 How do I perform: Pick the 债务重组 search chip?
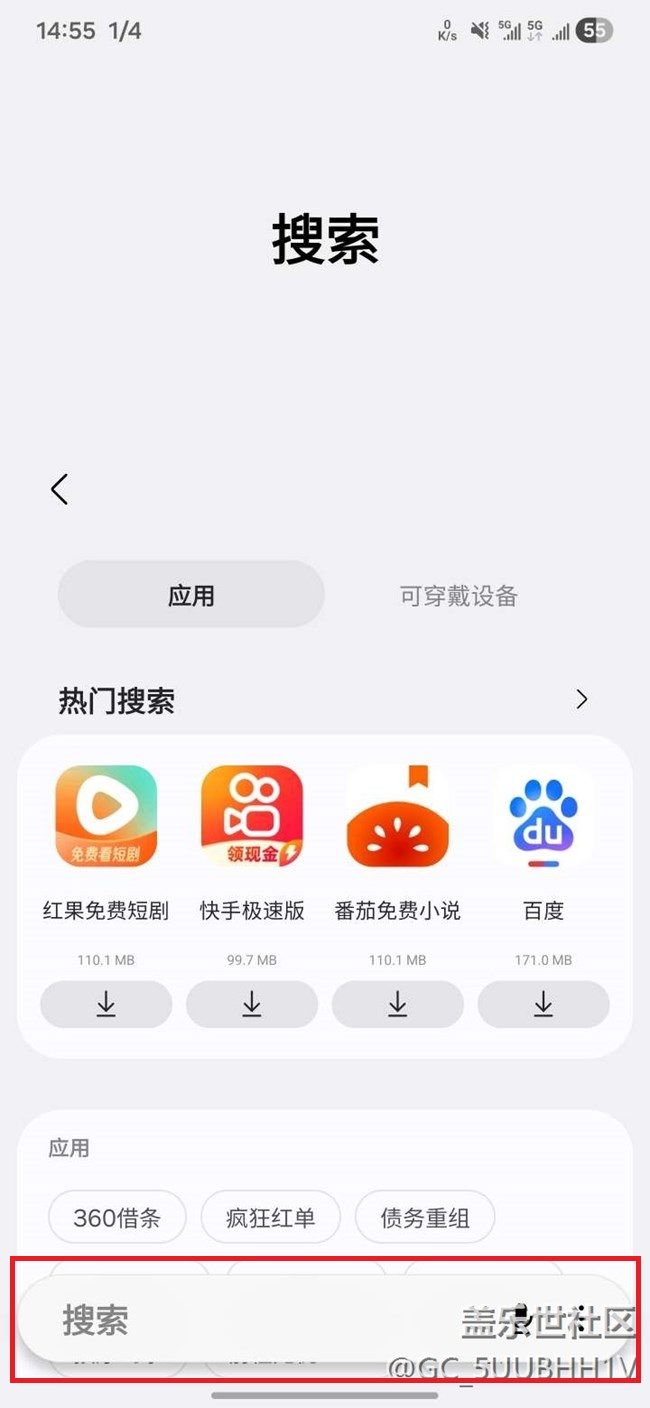coord(425,1218)
